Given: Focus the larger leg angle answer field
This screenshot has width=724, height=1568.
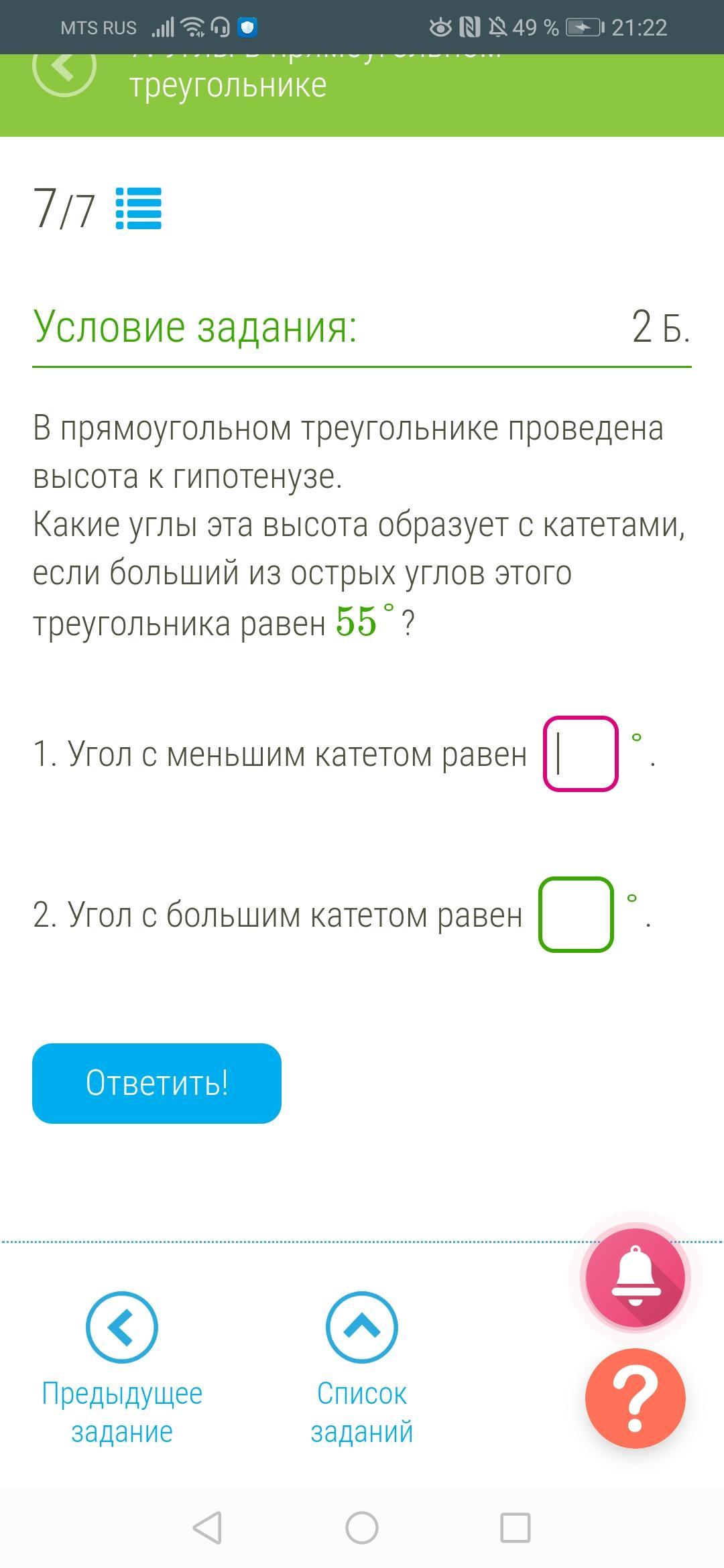Looking at the screenshot, I should click(x=576, y=915).
